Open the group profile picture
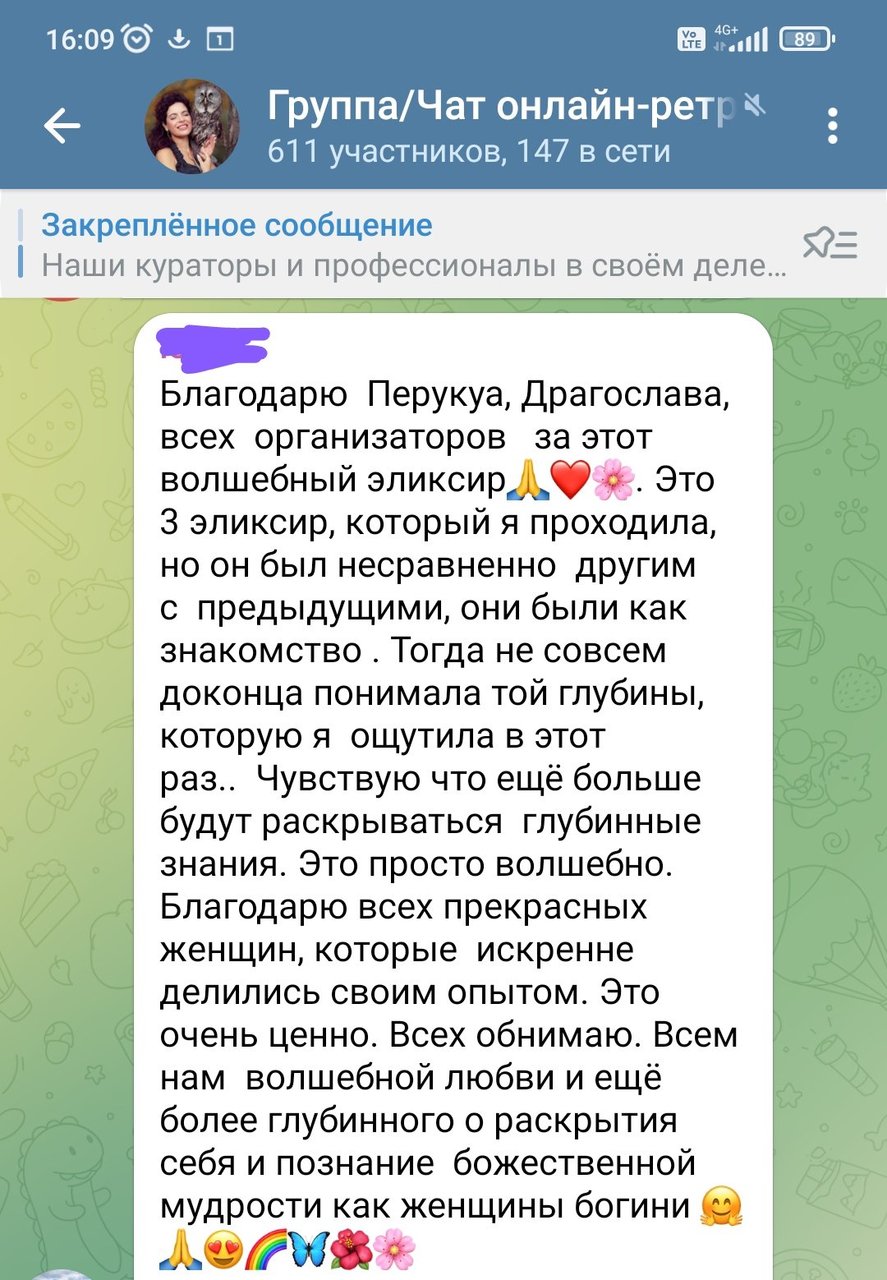Screen dimensions: 887x1280 click(192, 126)
